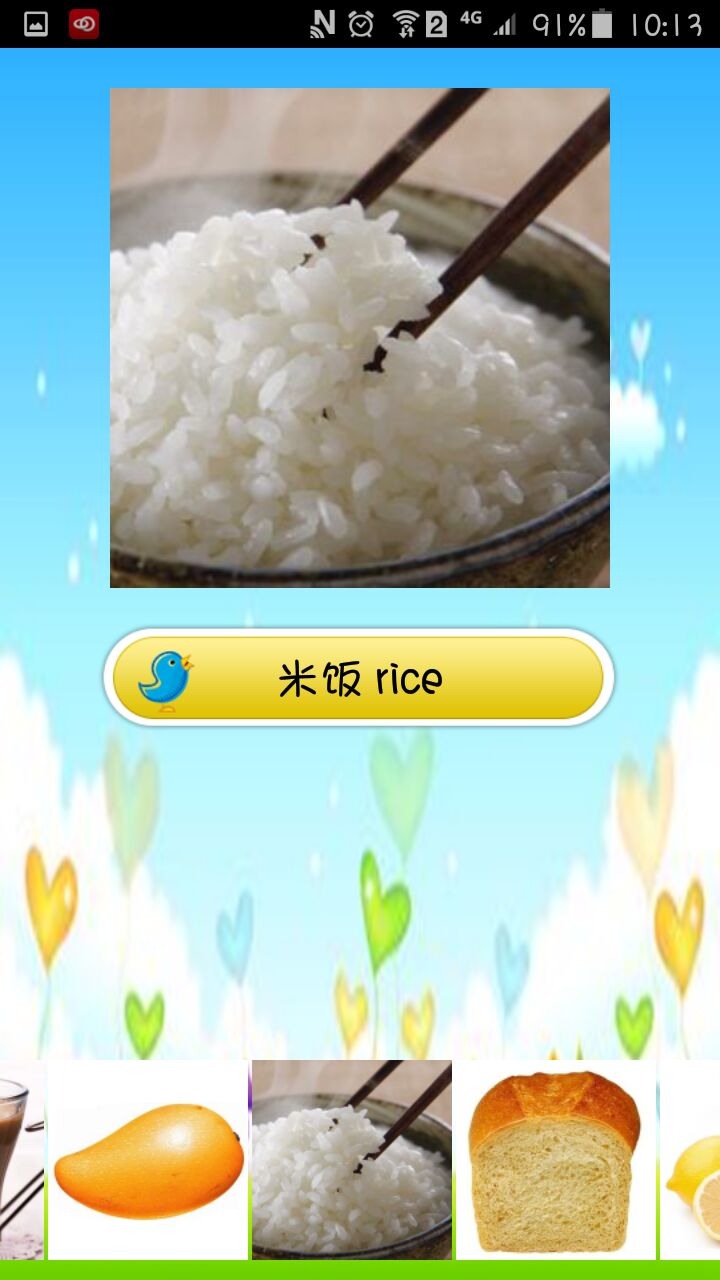
Task: Select the mango picture tile
Action: [148, 1160]
